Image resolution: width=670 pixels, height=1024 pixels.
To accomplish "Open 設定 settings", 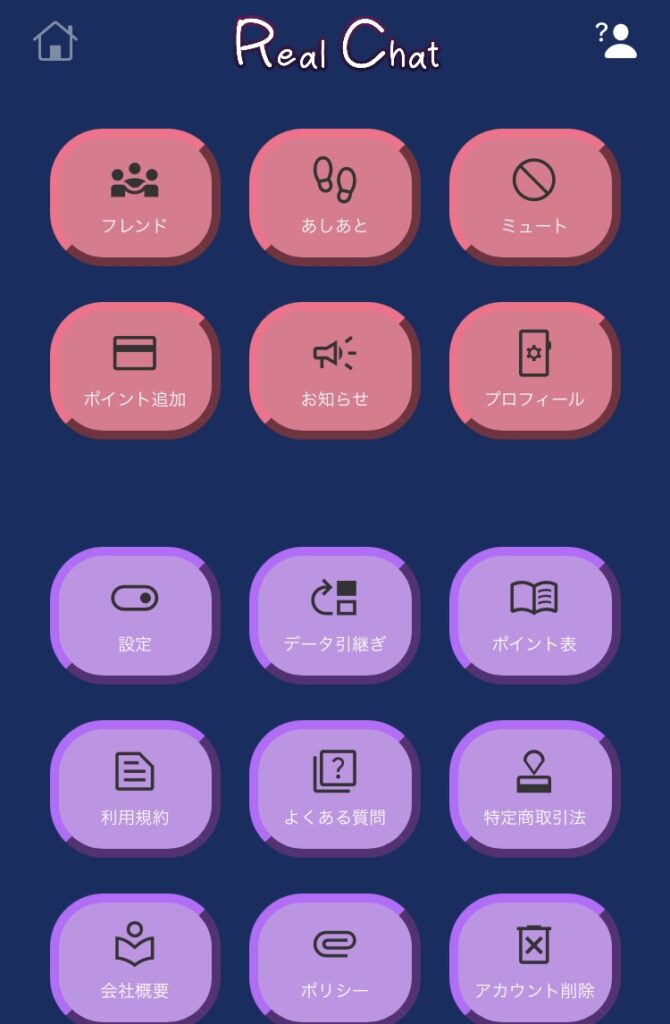I will click(135, 614).
